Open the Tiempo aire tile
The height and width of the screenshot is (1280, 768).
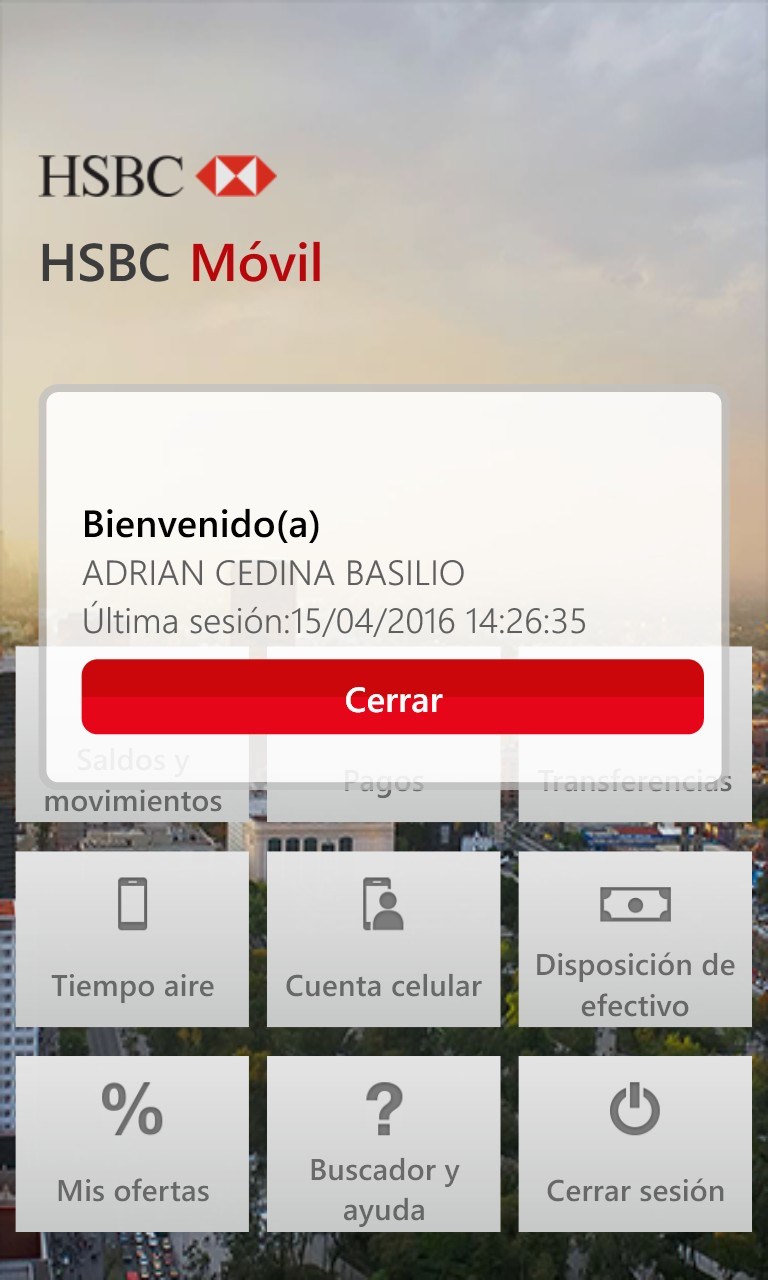[132, 938]
